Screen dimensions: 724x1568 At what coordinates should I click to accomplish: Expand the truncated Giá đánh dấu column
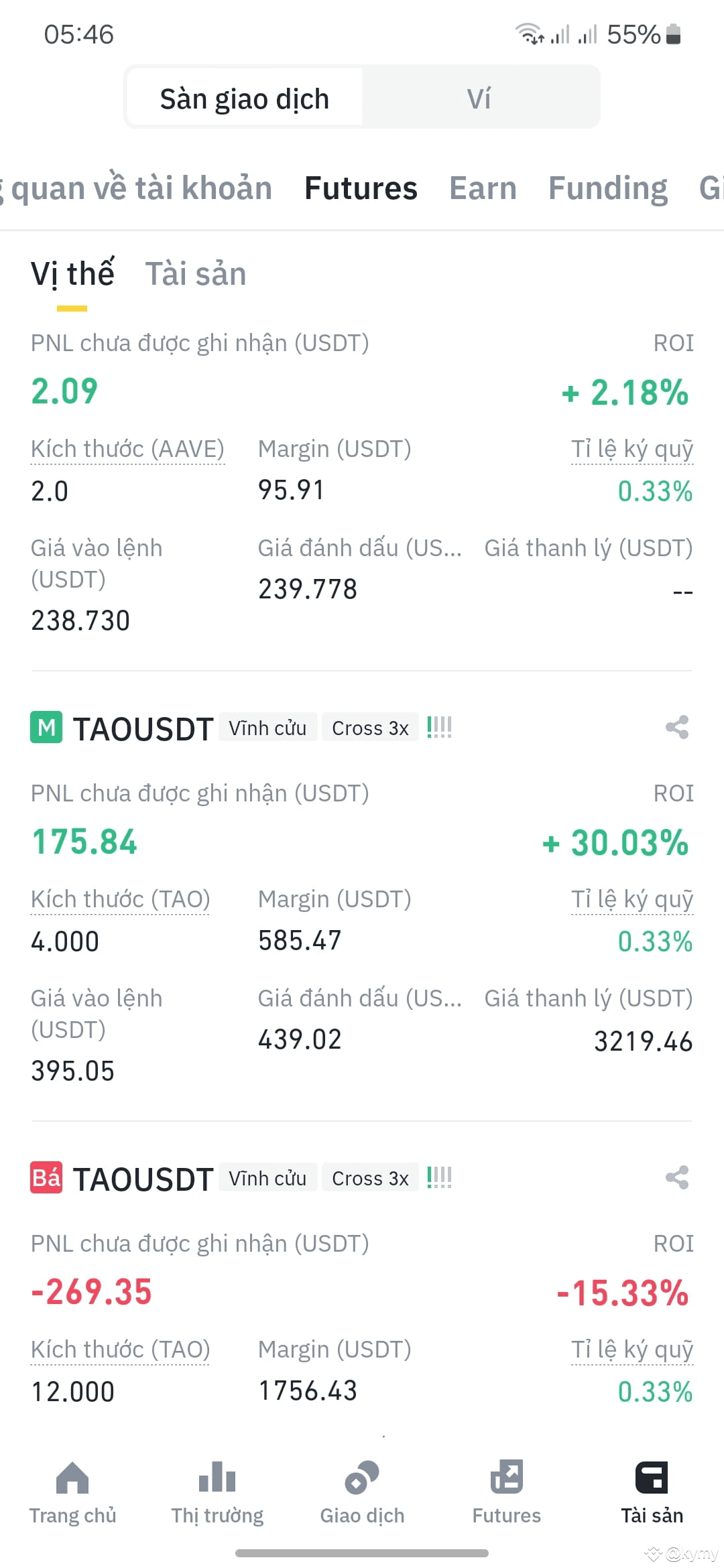tap(360, 998)
